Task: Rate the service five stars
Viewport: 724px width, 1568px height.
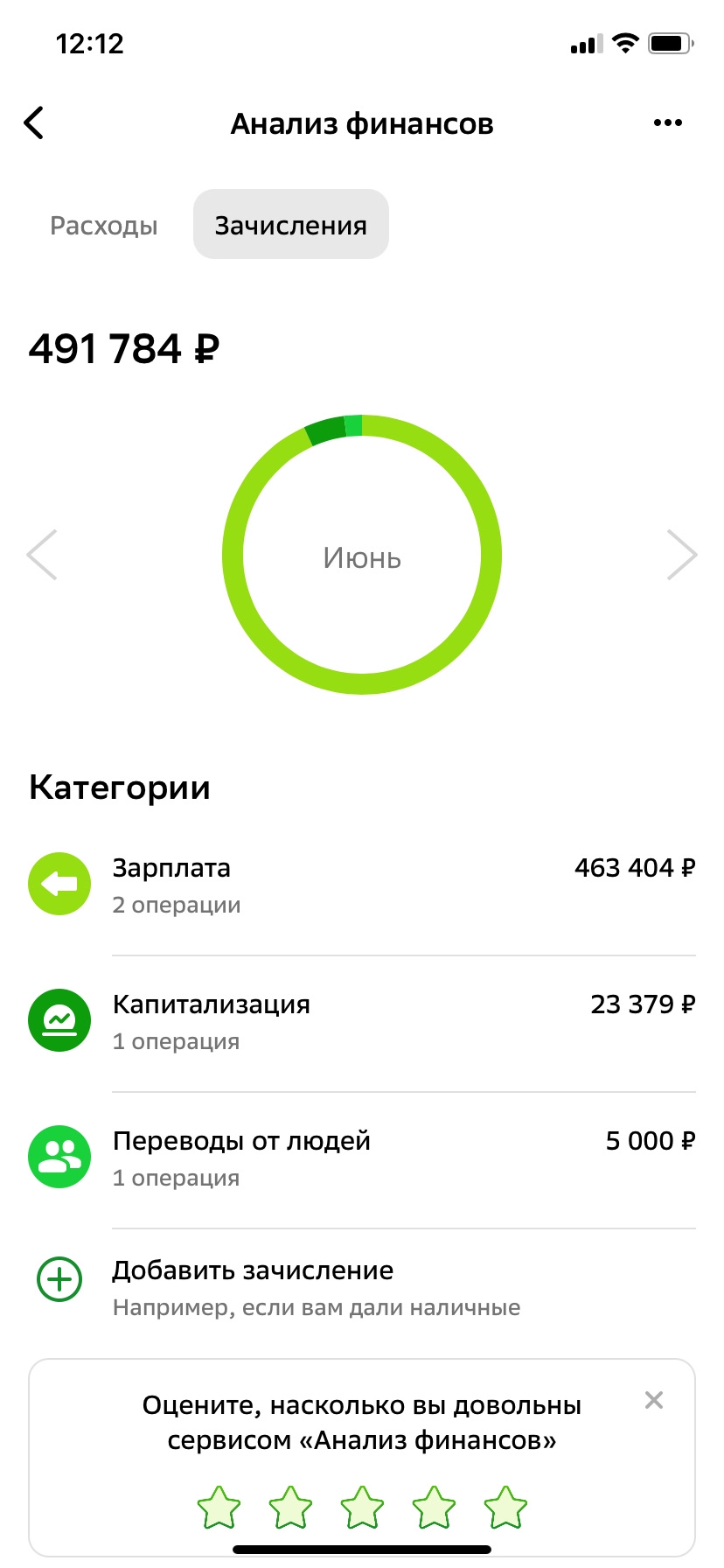Action: coord(505,1507)
